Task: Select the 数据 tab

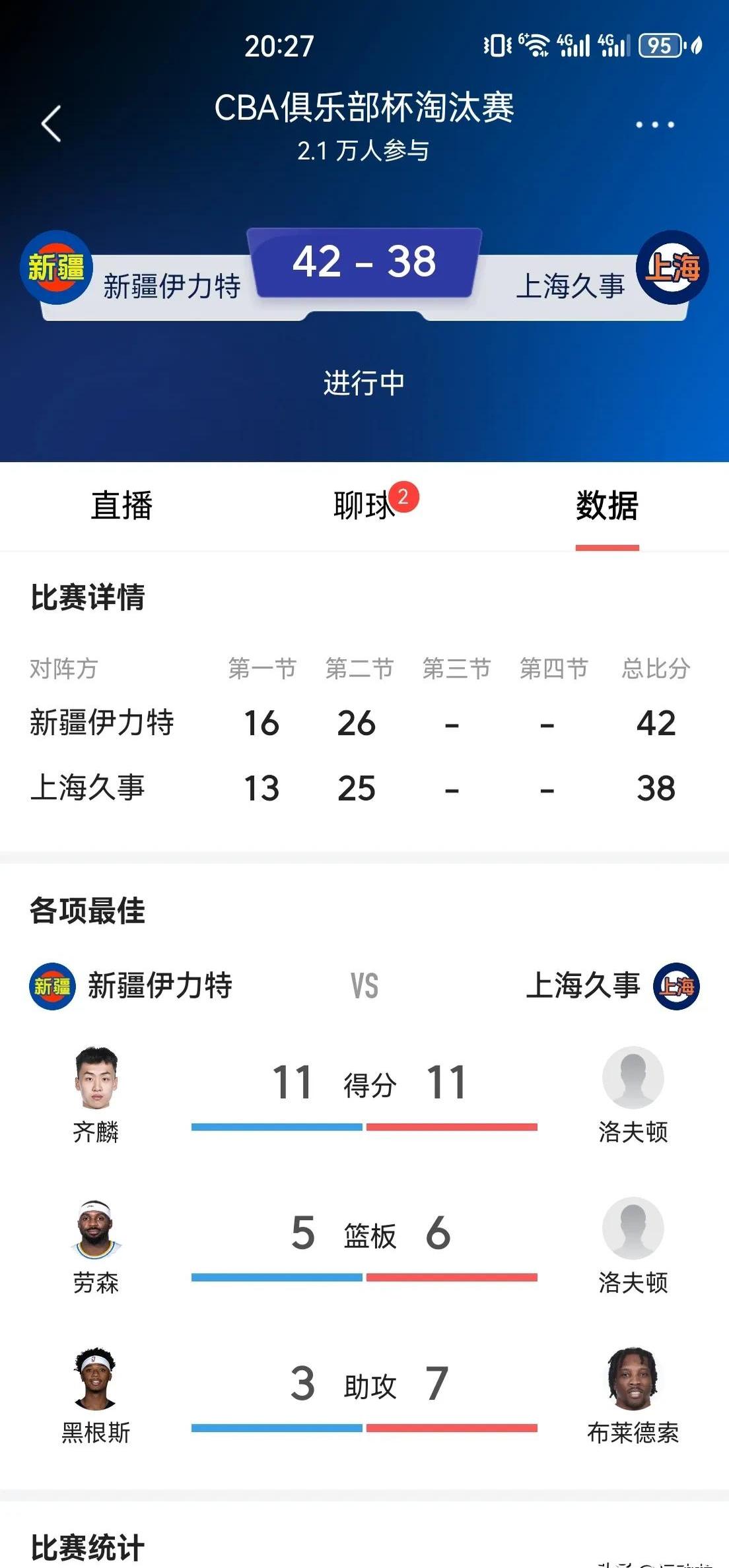Action: pyautogui.click(x=607, y=505)
